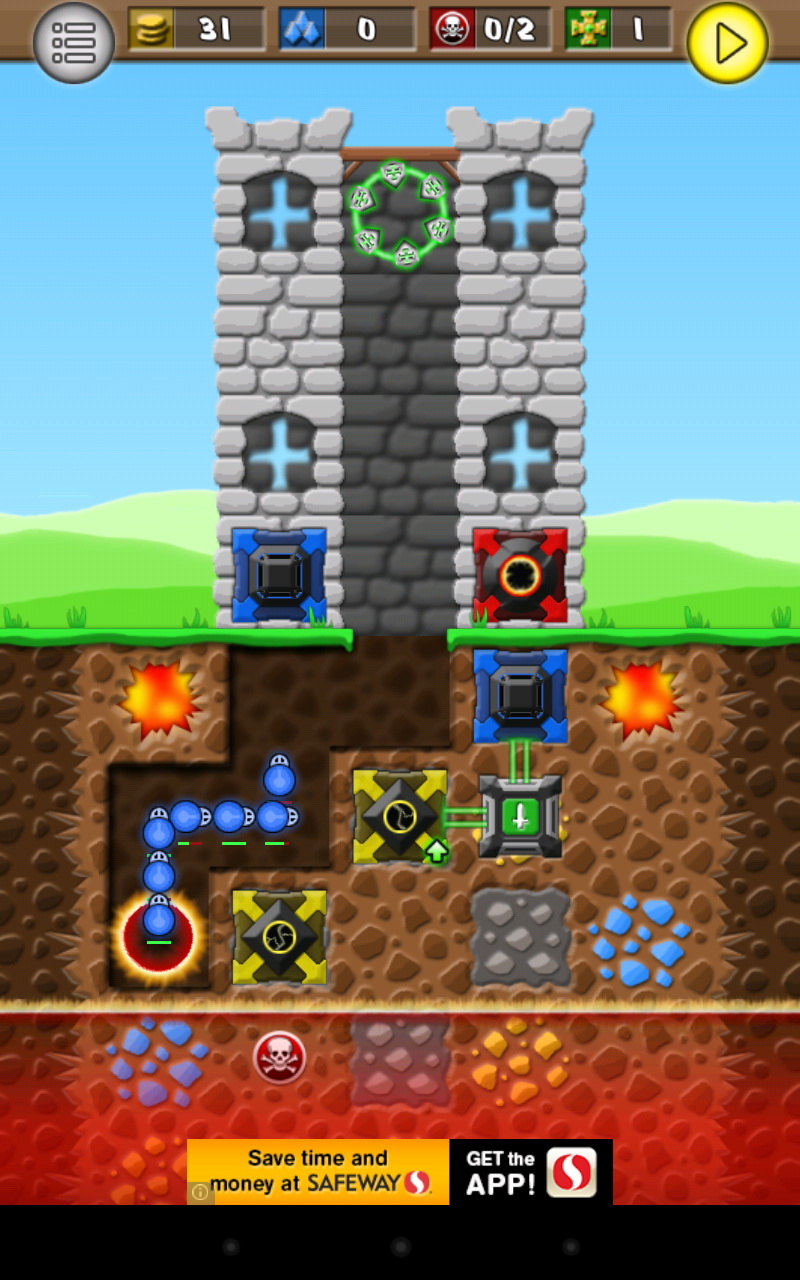Tap the ad info icon
The width and height of the screenshot is (800, 1280).
pyautogui.click(x=199, y=1192)
